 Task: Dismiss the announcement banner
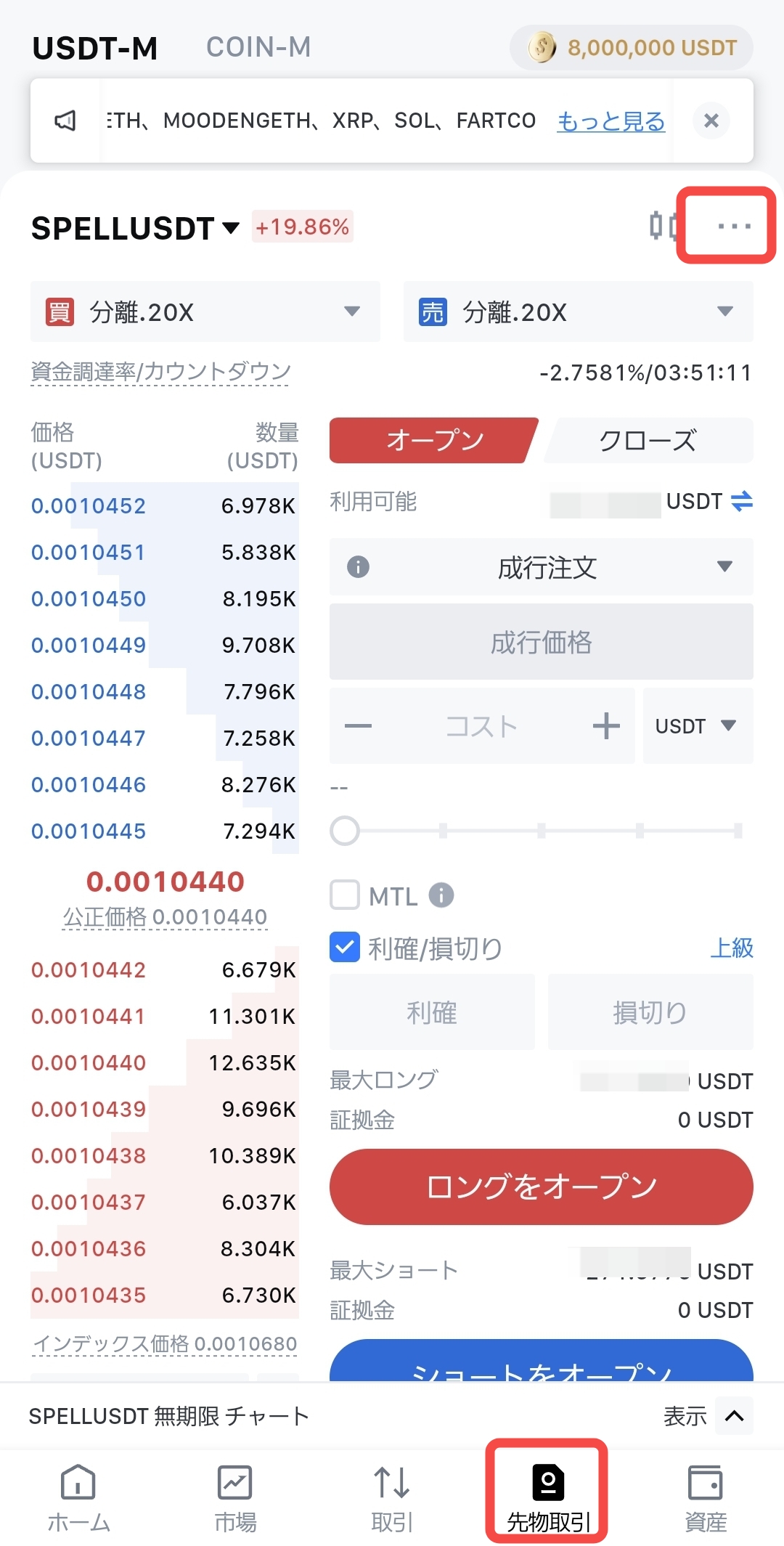(711, 121)
